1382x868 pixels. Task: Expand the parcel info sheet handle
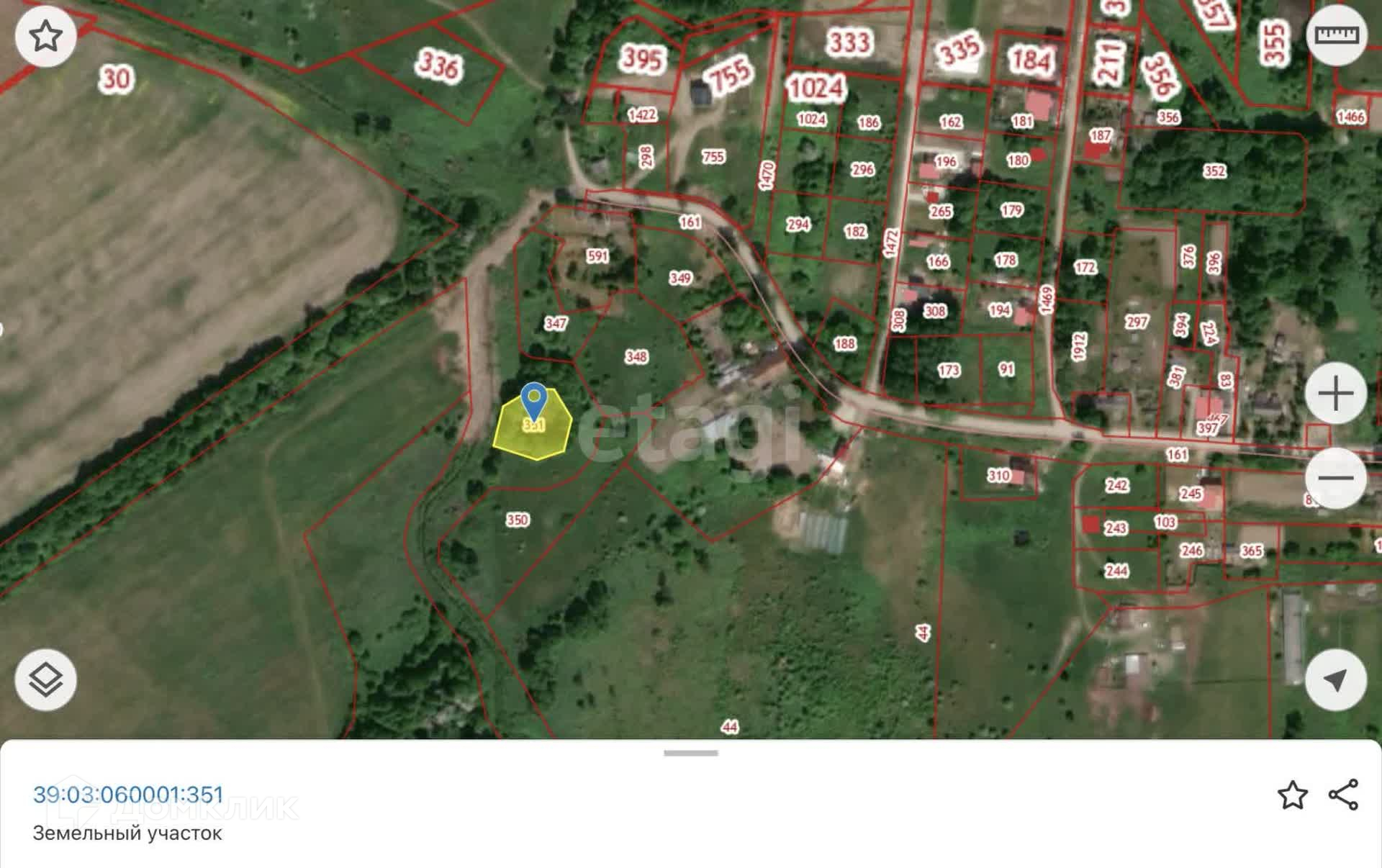point(690,754)
